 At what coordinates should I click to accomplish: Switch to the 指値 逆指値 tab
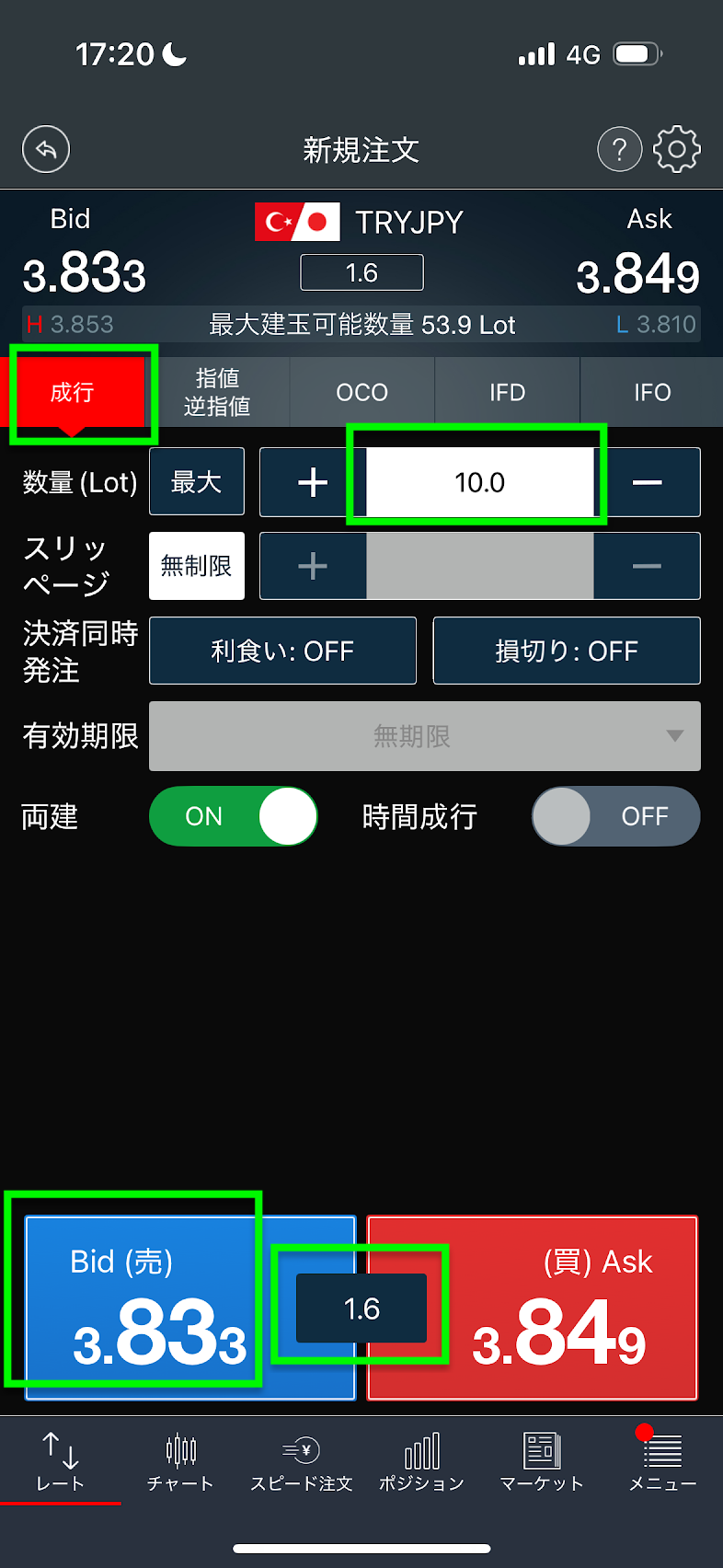click(217, 392)
